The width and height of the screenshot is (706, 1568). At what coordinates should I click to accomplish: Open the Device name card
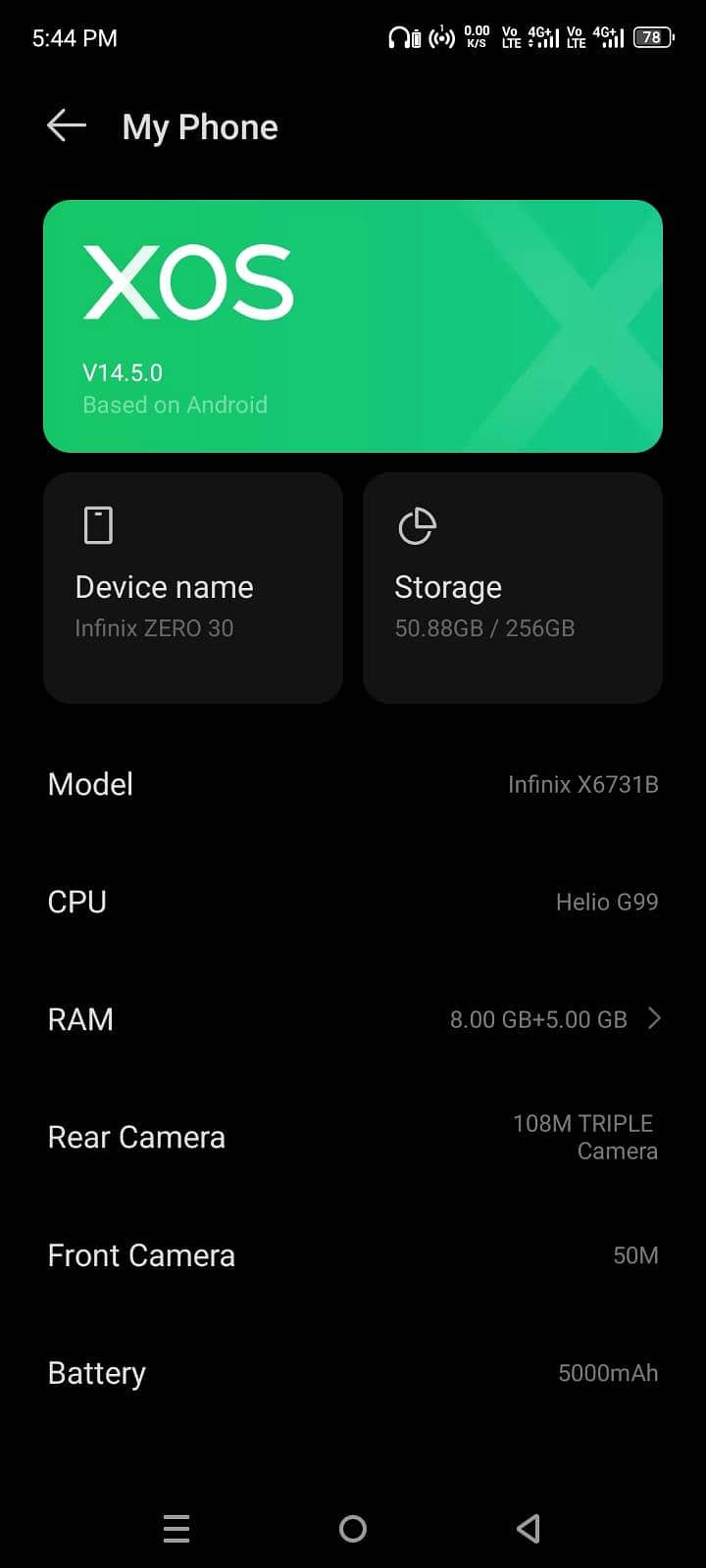pos(192,588)
